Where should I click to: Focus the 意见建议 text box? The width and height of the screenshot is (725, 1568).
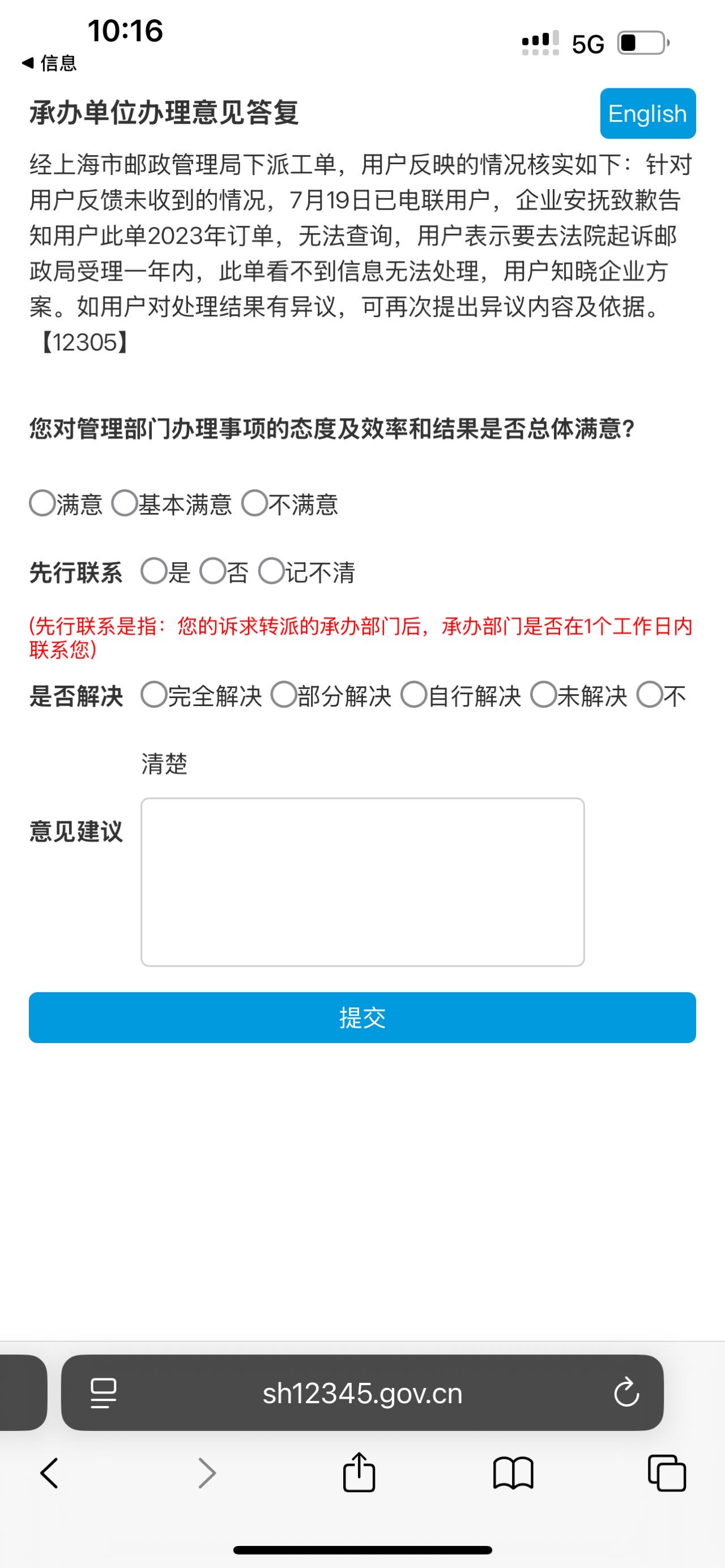point(363,882)
